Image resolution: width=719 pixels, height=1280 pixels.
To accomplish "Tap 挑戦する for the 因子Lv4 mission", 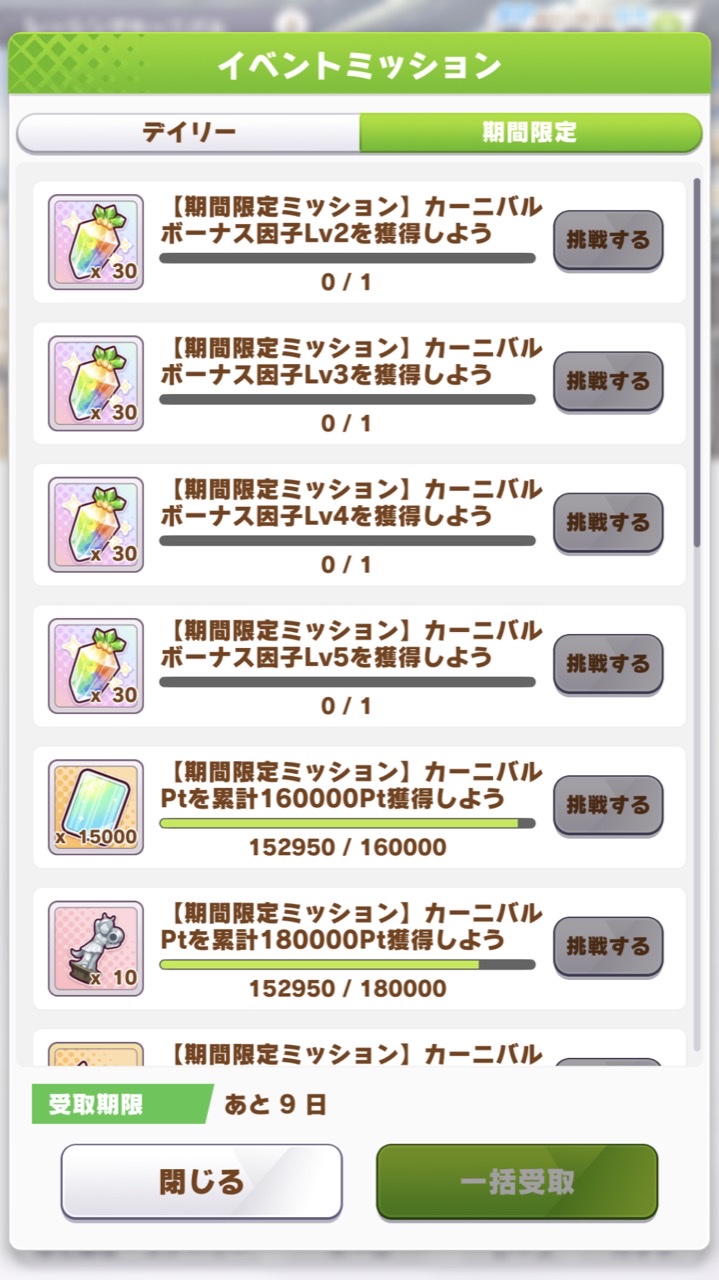I will 608,522.
